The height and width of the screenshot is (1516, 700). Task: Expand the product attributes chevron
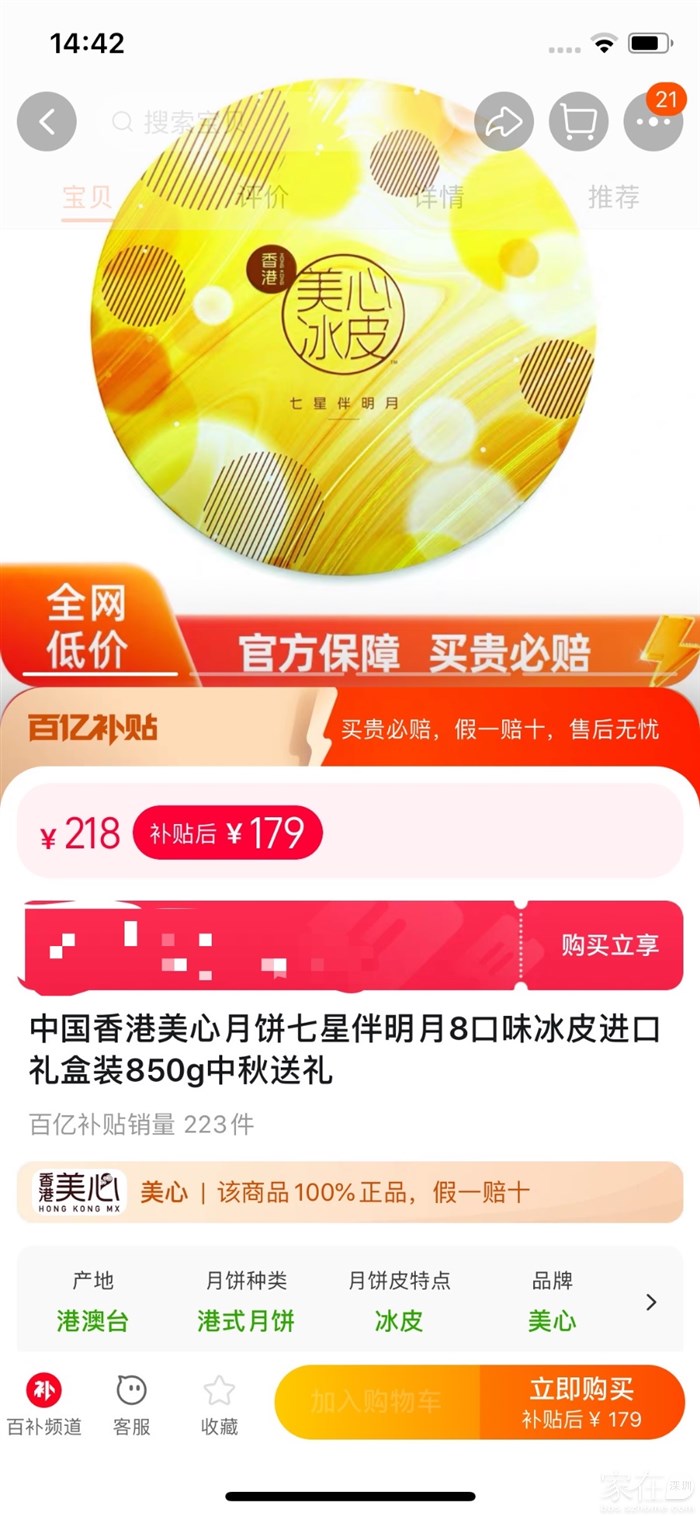pyautogui.click(x=651, y=1302)
